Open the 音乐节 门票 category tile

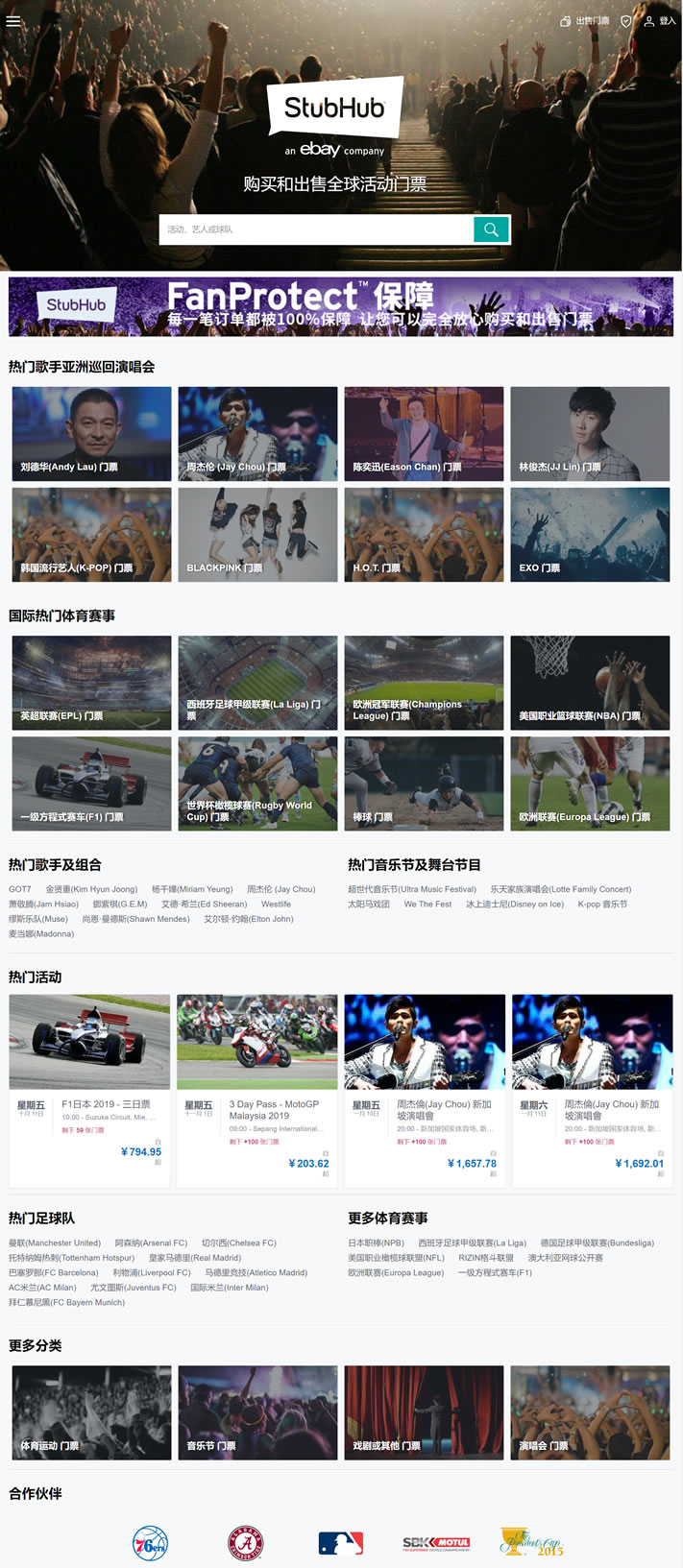(257, 1412)
